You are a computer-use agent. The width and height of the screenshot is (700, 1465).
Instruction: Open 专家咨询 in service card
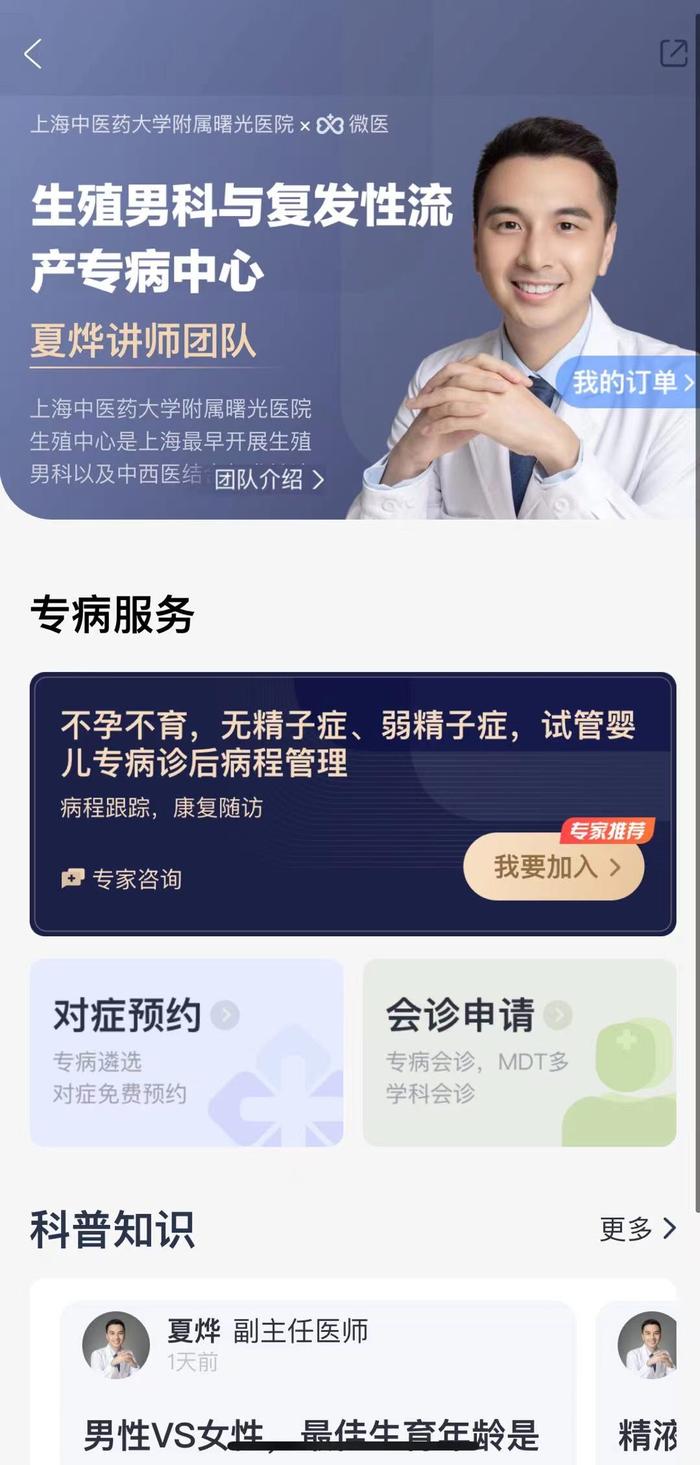pos(122,879)
